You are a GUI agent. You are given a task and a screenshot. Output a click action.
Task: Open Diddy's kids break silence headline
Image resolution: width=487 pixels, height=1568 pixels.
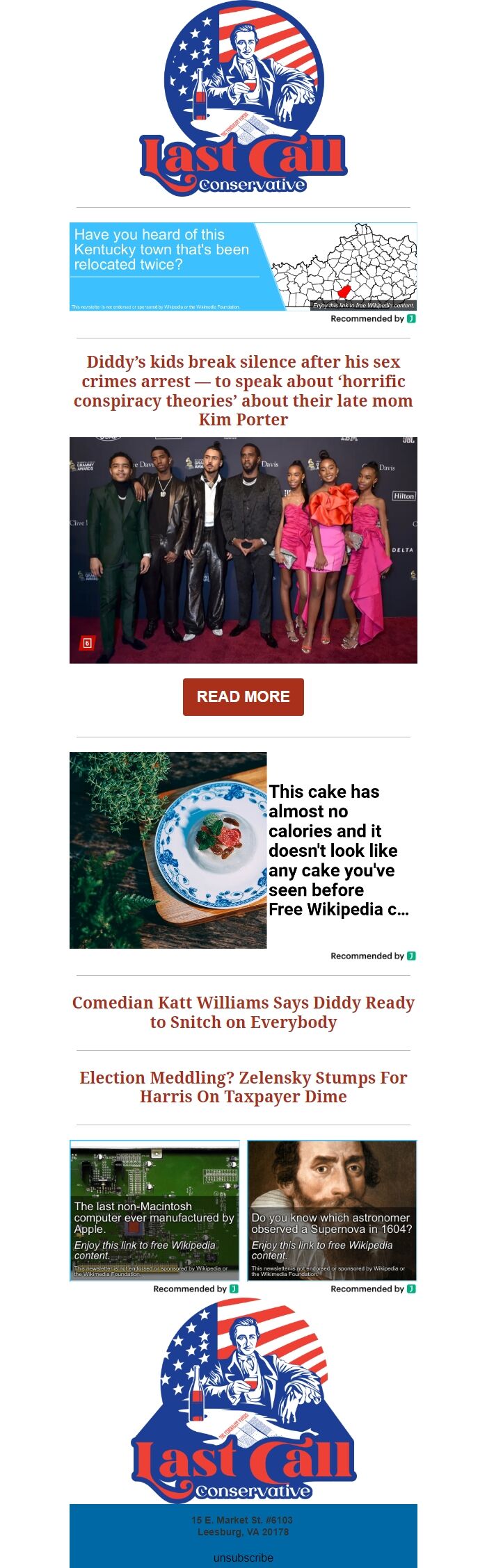(243, 390)
